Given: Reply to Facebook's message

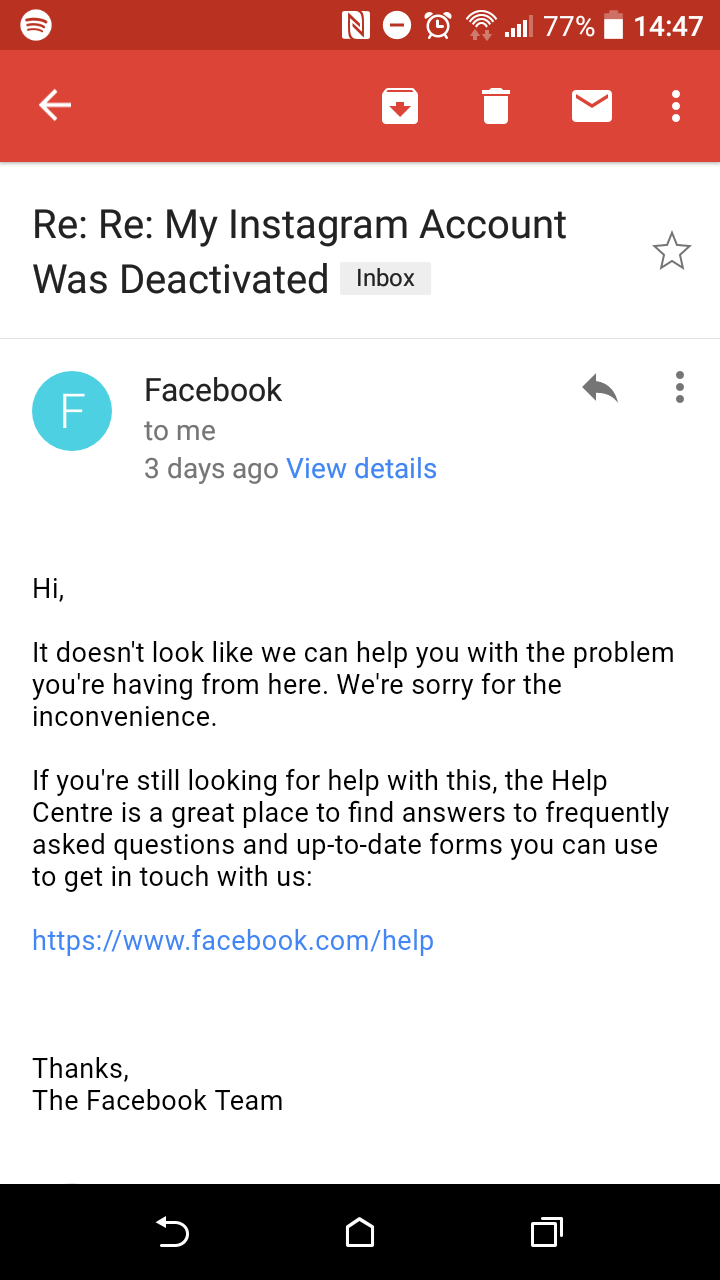Looking at the screenshot, I should coord(600,388).
